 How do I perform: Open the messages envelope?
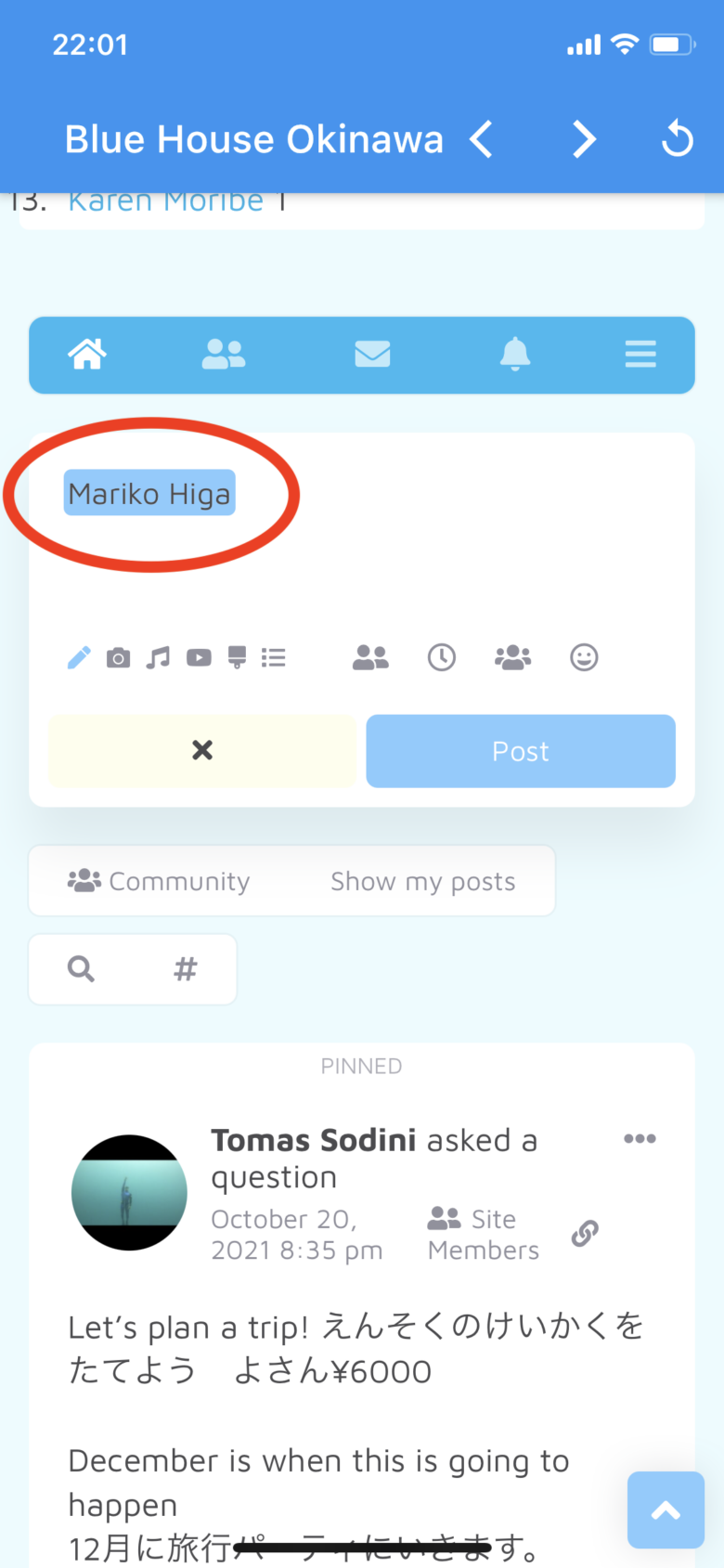click(x=372, y=354)
